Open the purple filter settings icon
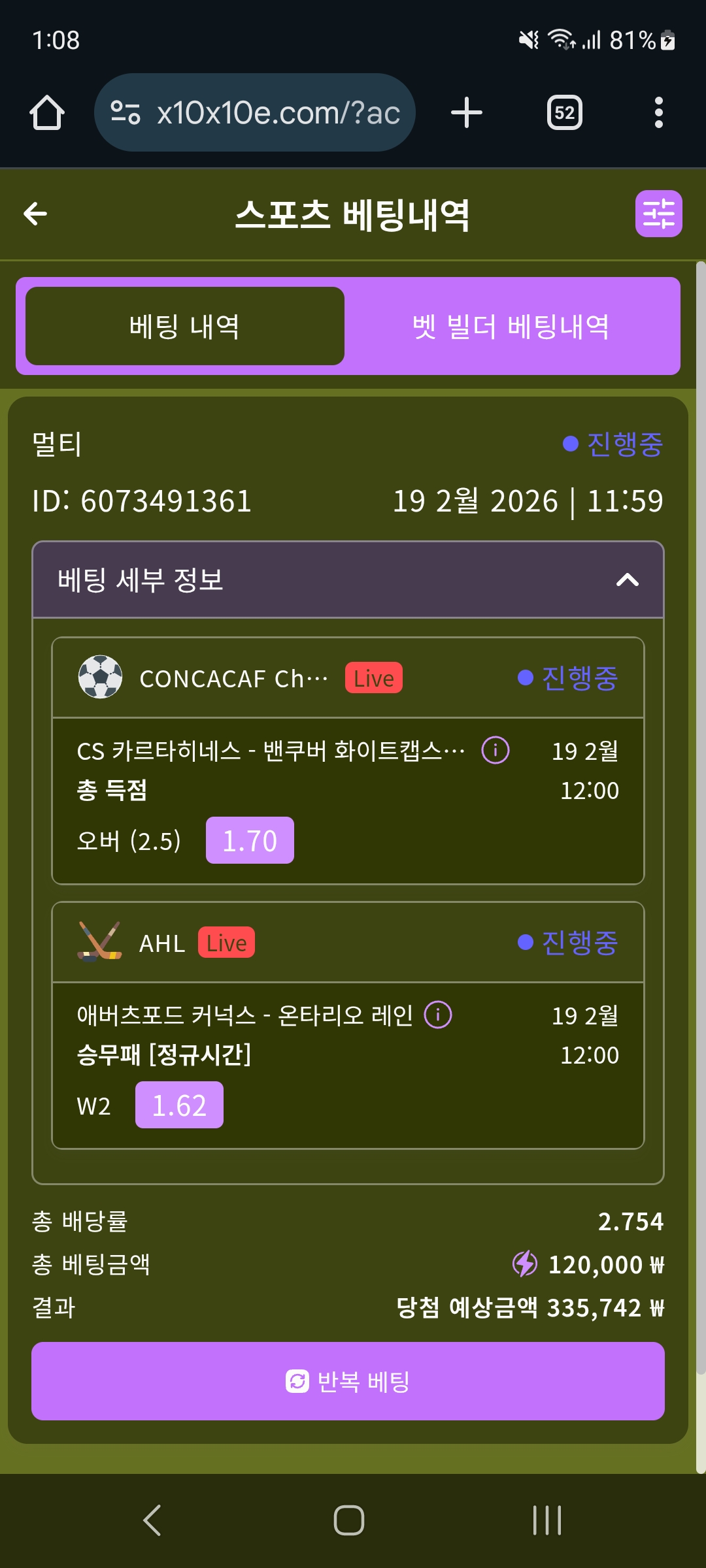The height and width of the screenshot is (1568, 706). click(658, 214)
